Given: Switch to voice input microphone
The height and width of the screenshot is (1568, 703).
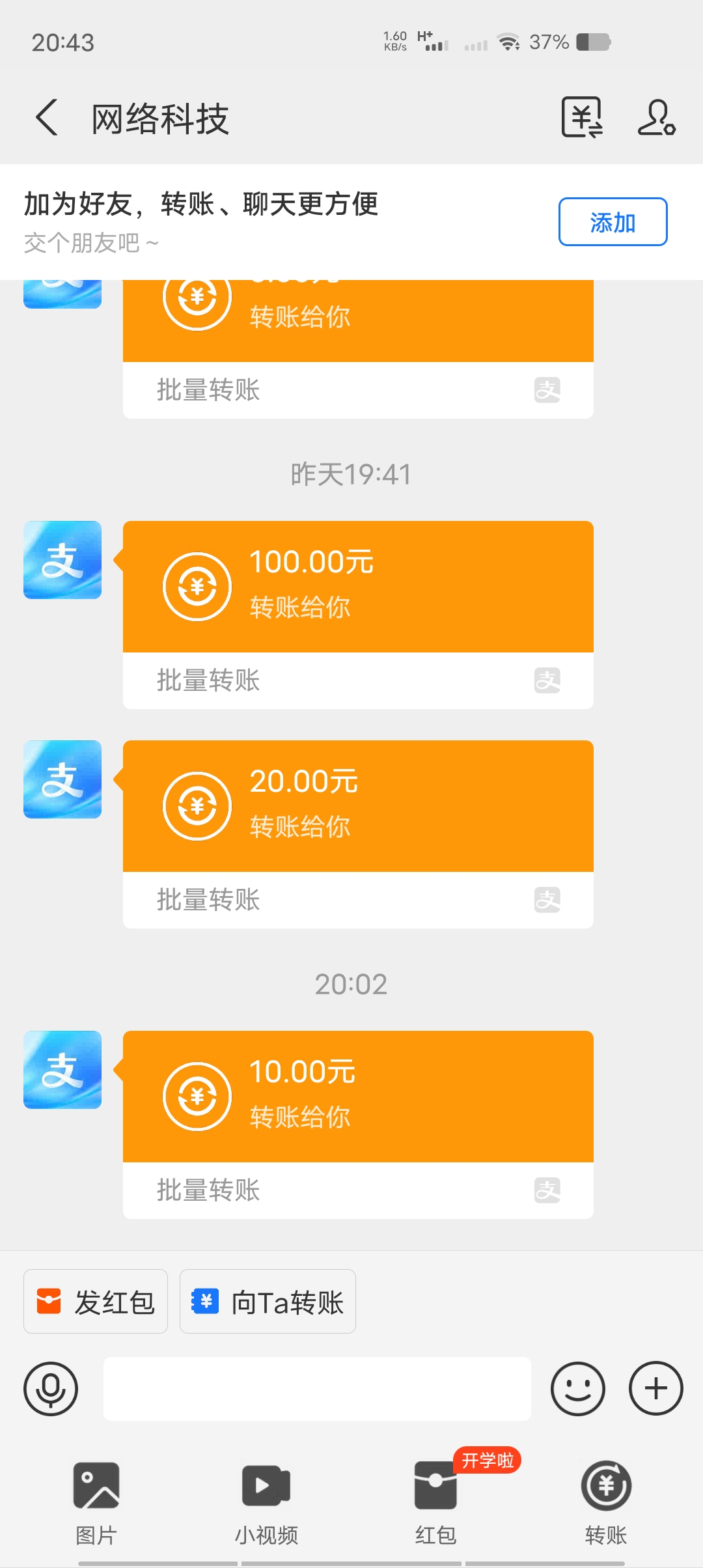Looking at the screenshot, I should pyautogui.click(x=51, y=1389).
